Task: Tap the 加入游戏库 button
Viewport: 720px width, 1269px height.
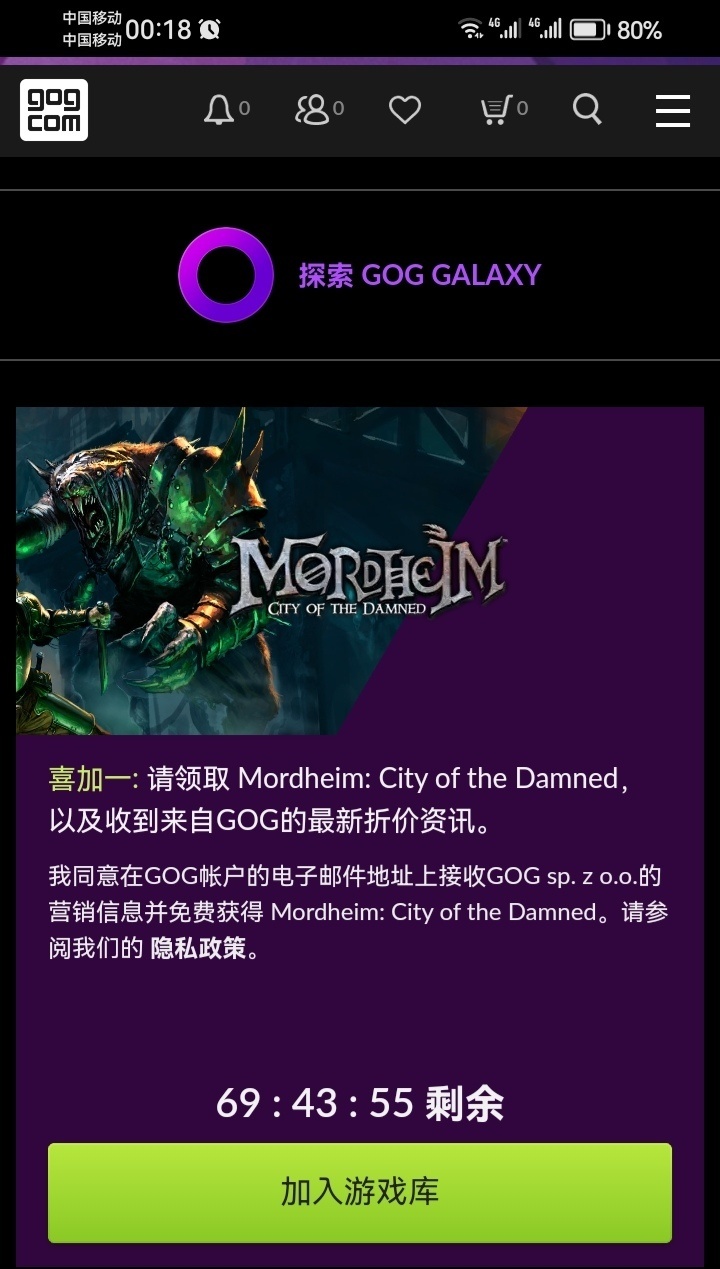Action: pyautogui.click(x=360, y=1192)
